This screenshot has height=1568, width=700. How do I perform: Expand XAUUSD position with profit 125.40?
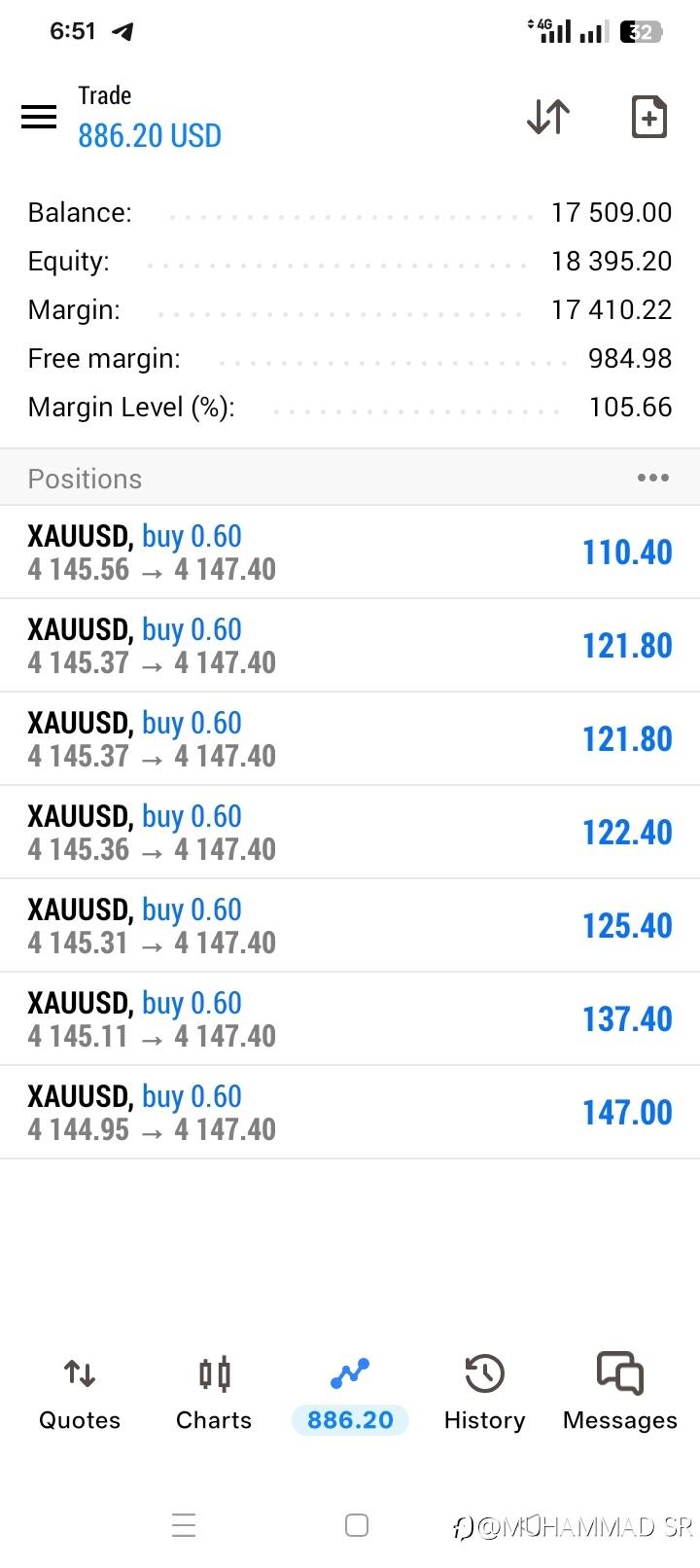coord(350,925)
